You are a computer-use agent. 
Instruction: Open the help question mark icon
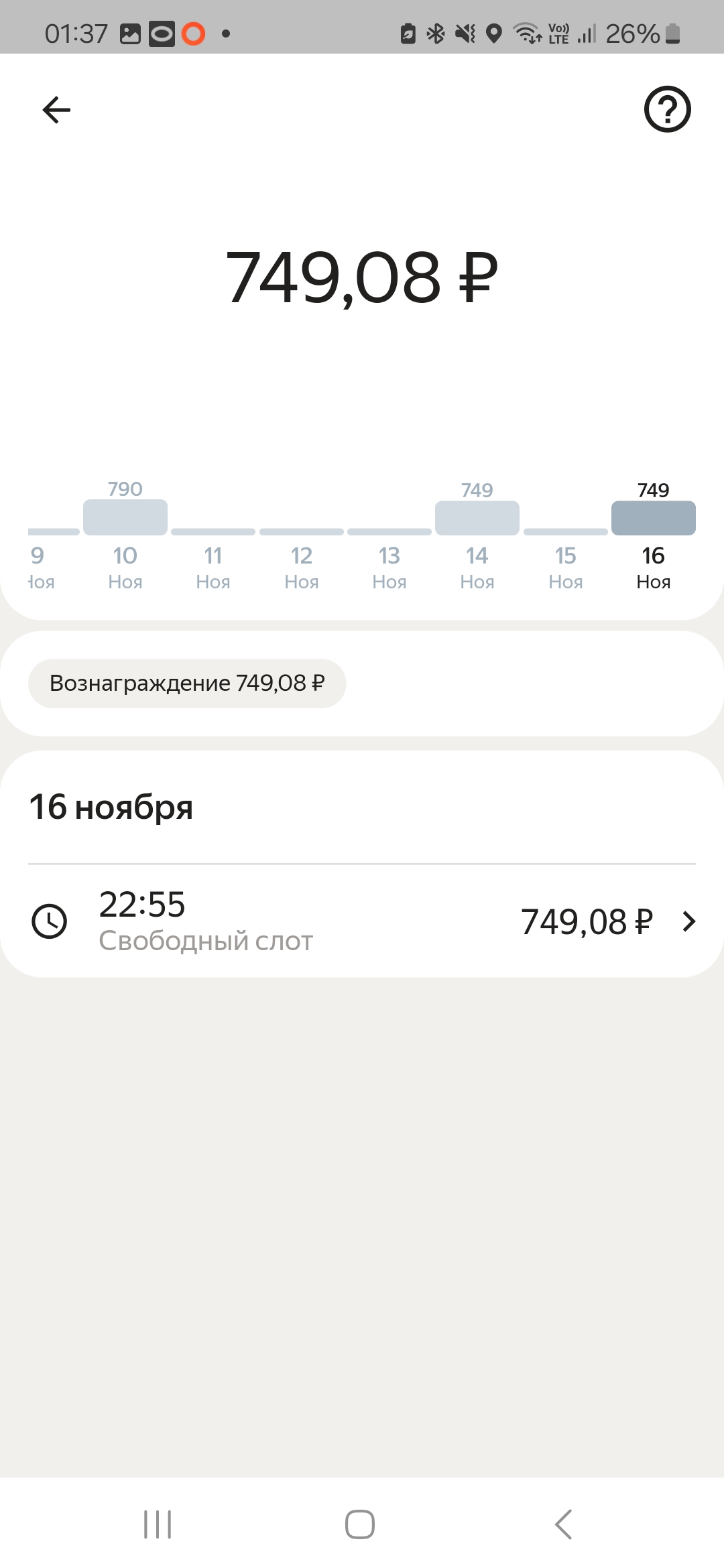pyautogui.click(x=667, y=109)
